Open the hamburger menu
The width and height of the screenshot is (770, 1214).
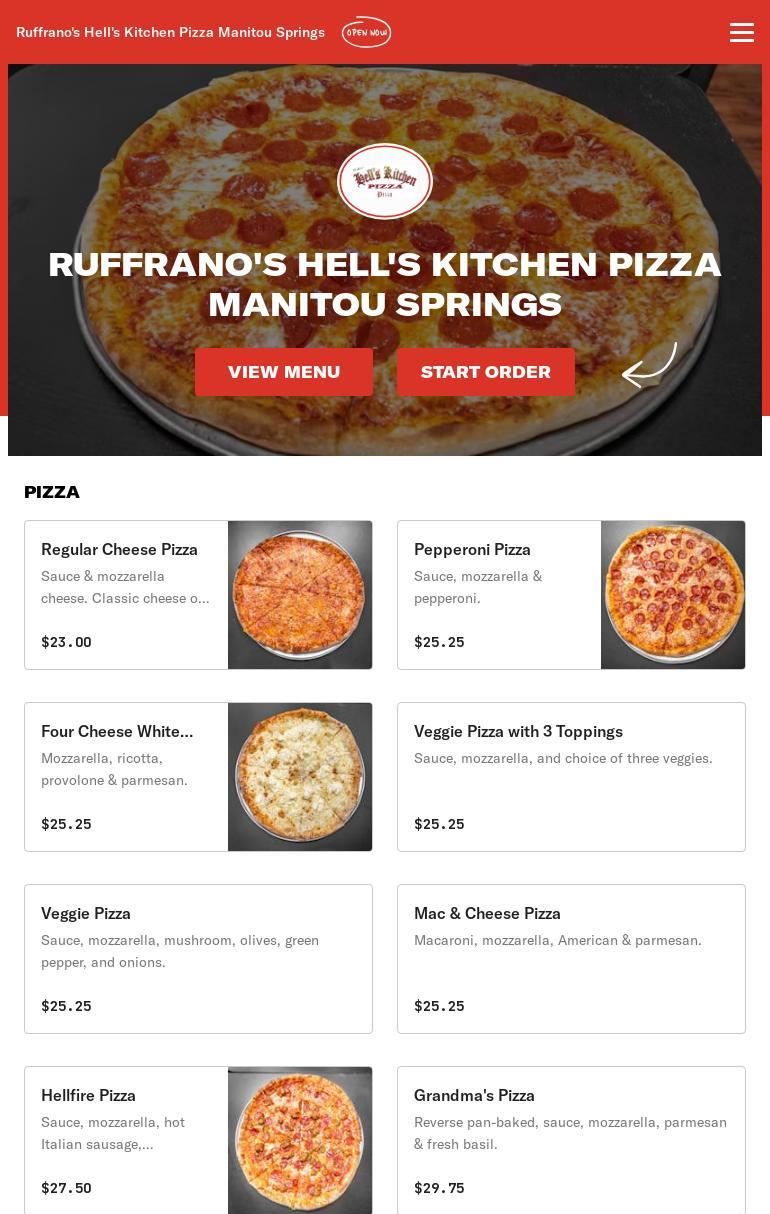coord(741,32)
